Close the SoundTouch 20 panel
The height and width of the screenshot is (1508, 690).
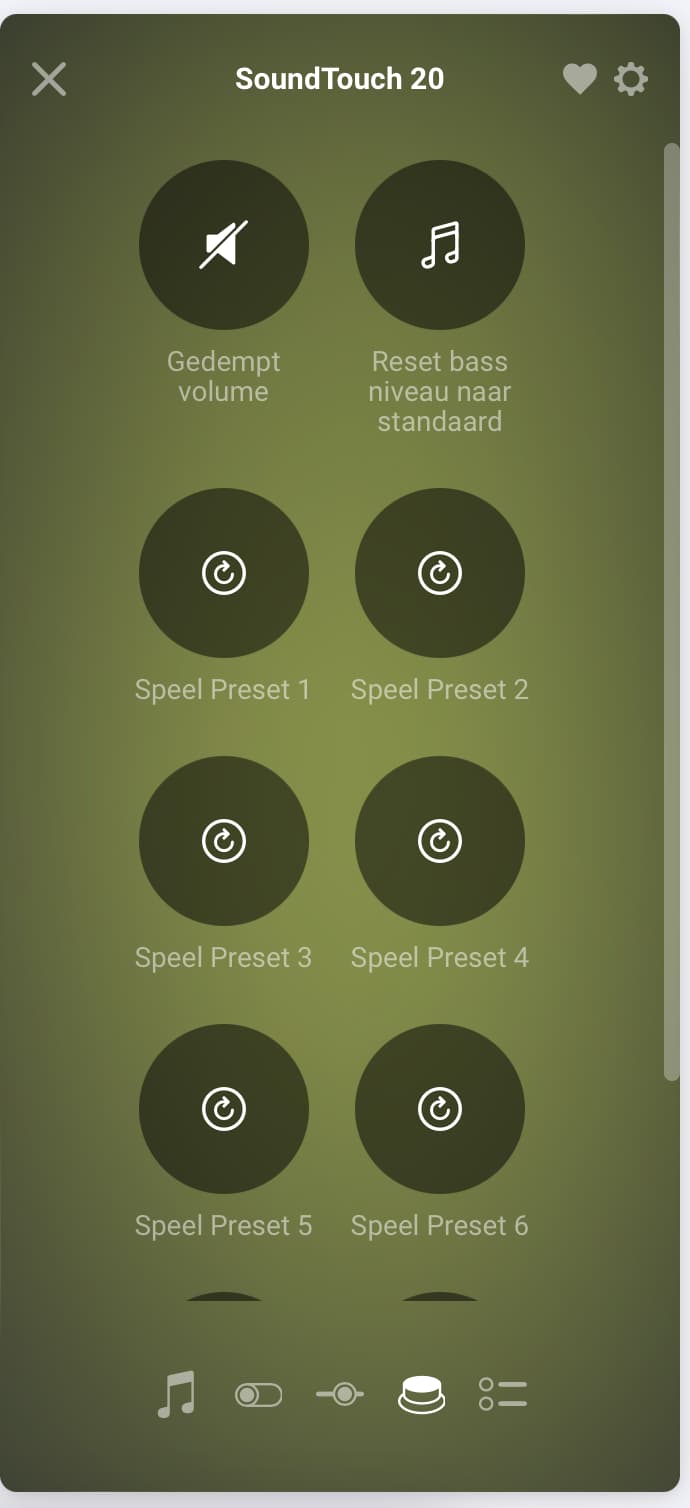[48, 79]
